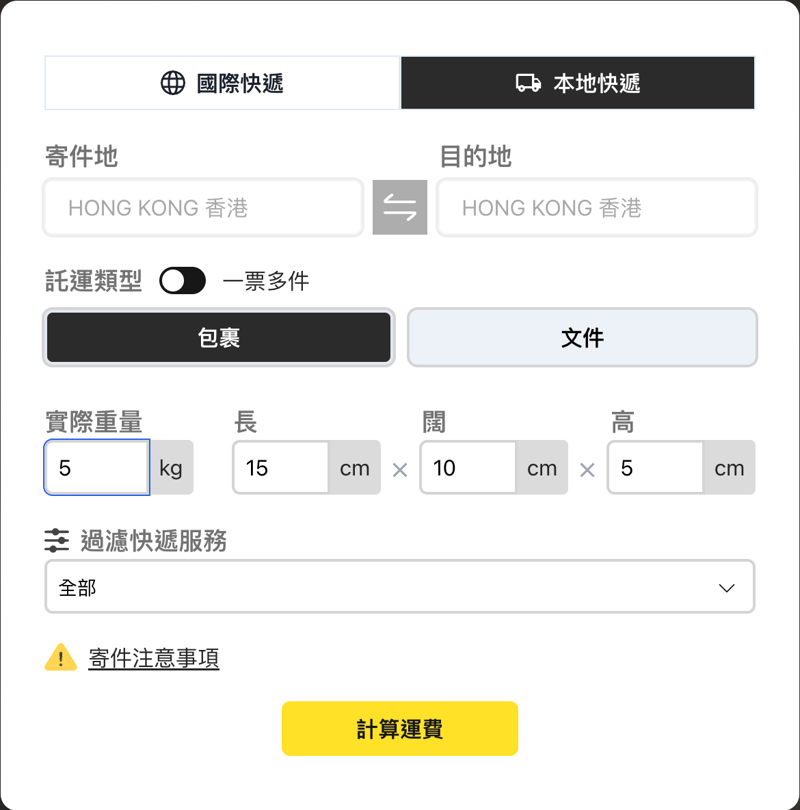The height and width of the screenshot is (810, 800).
Task: Choose 包裹 as shipment type
Action: coord(219,338)
